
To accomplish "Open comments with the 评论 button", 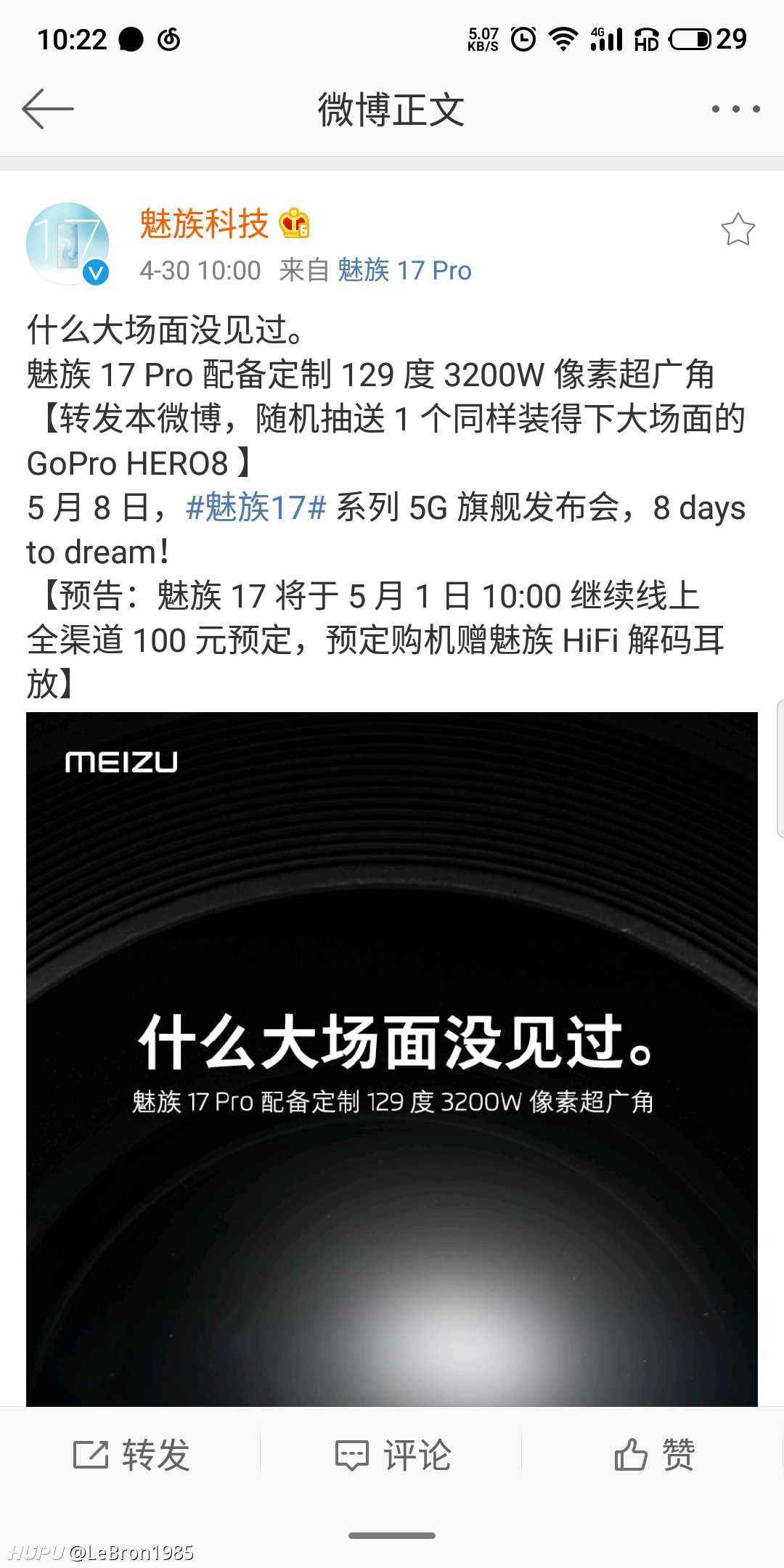I will click(392, 1455).
